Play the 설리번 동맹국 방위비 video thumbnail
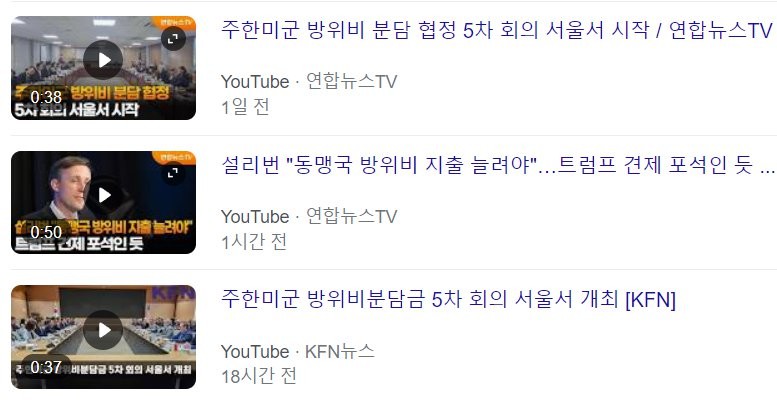This screenshot has width=777, height=400. point(103,195)
